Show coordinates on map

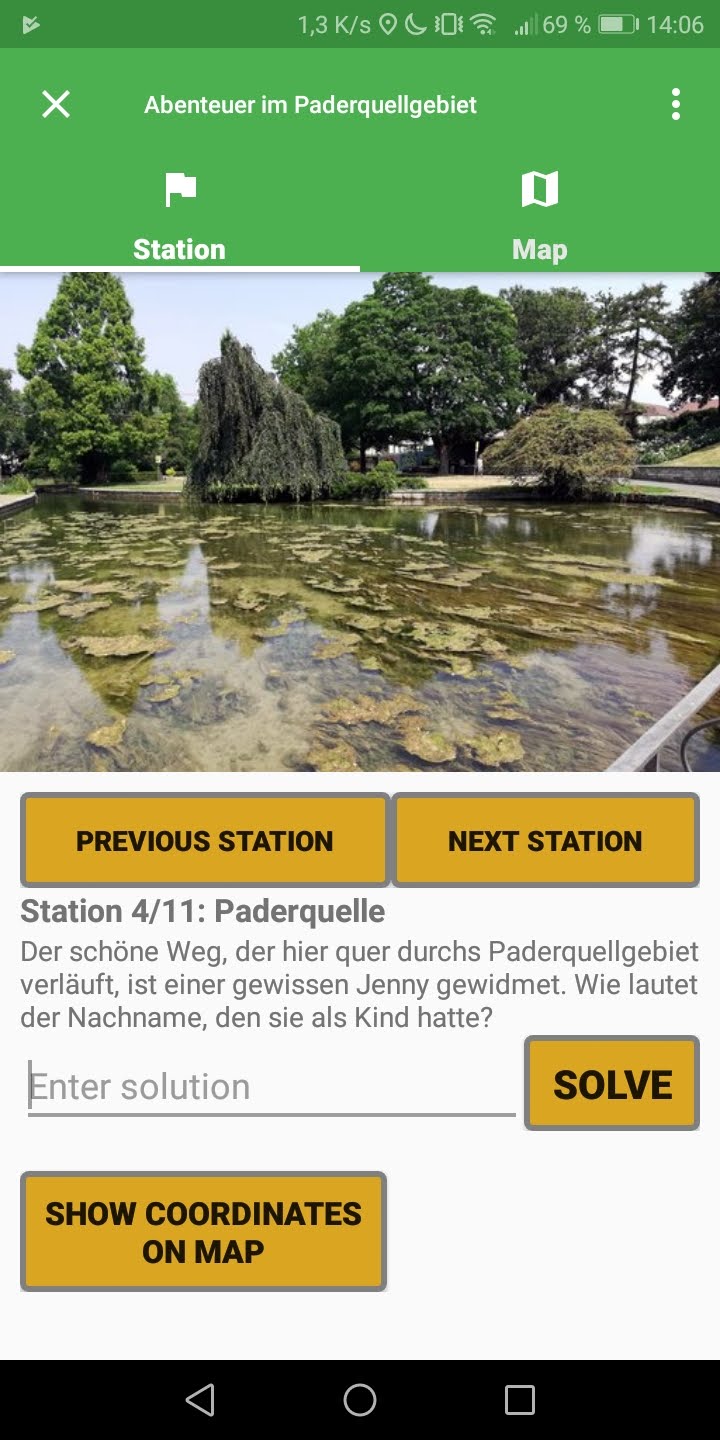point(203,1231)
